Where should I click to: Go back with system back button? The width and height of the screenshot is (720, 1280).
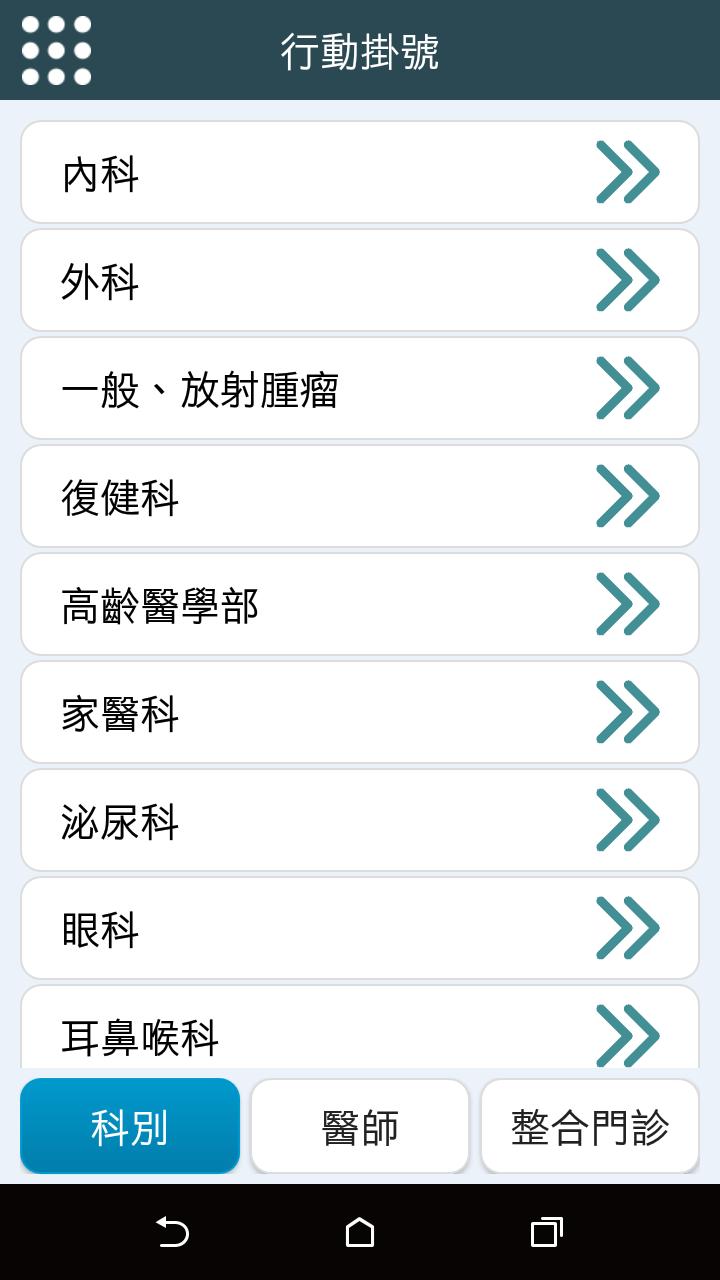[x=173, y=1232]
